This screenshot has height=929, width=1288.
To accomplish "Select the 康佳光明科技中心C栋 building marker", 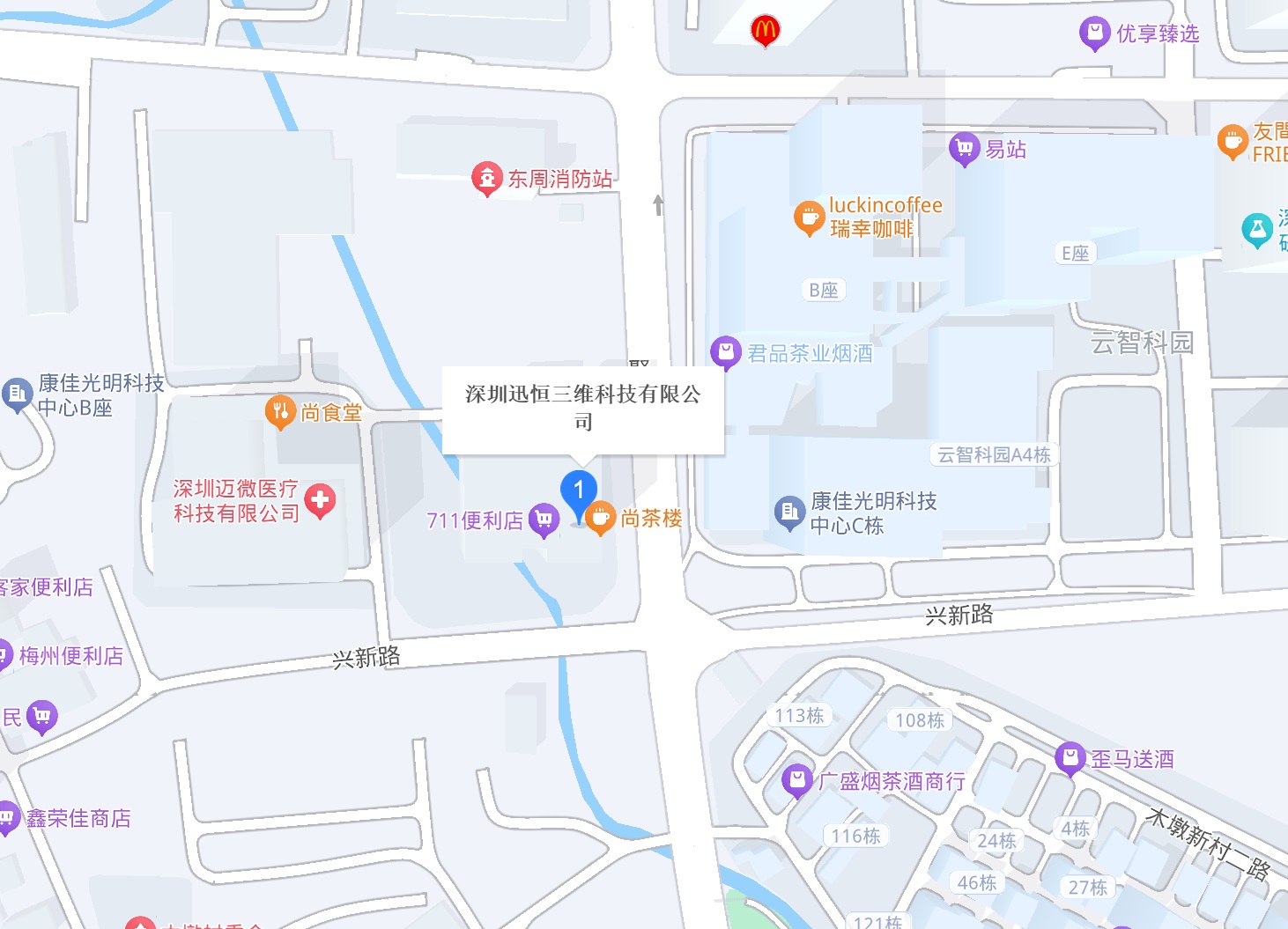I will tap(788, 512).
